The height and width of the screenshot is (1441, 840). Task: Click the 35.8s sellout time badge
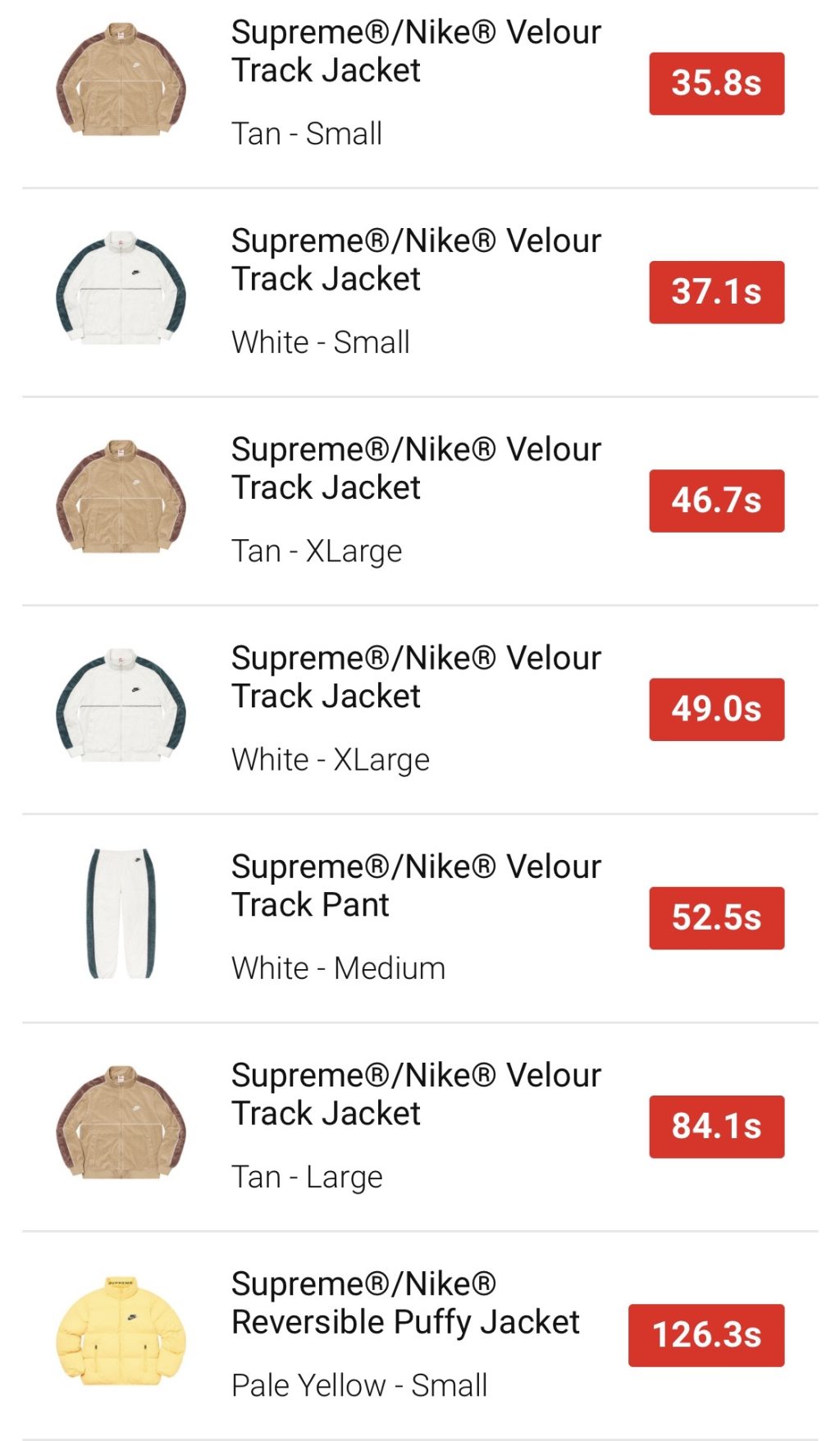pyautogui.click(x=716, y=82)
